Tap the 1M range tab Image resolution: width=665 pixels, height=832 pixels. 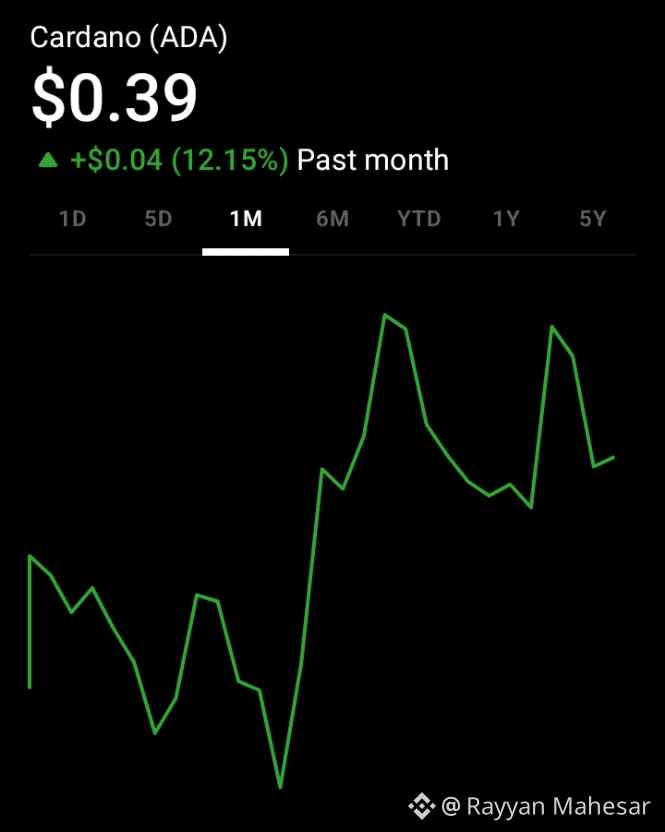click(x=246, y=219)
